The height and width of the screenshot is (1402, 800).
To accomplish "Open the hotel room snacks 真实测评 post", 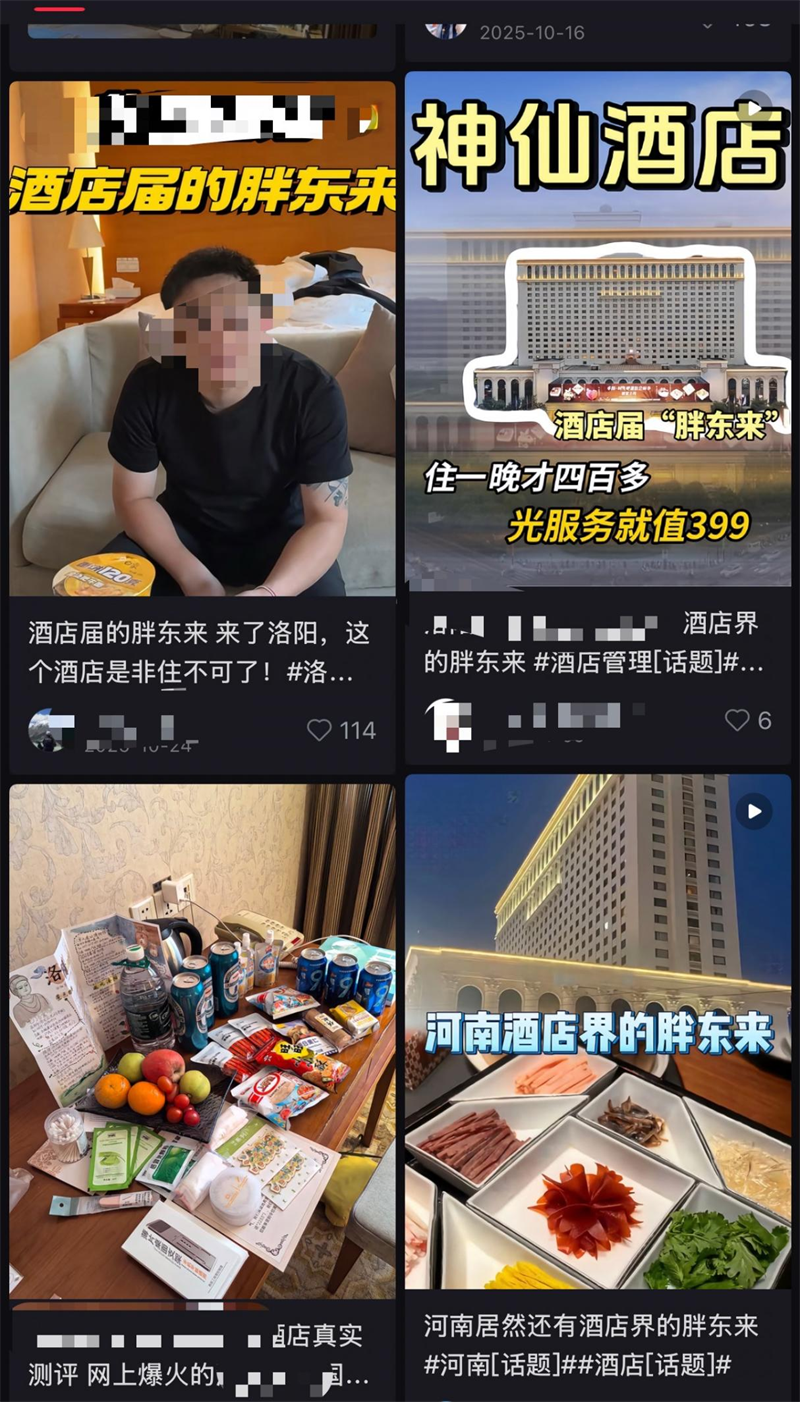I will (202, 1040).
